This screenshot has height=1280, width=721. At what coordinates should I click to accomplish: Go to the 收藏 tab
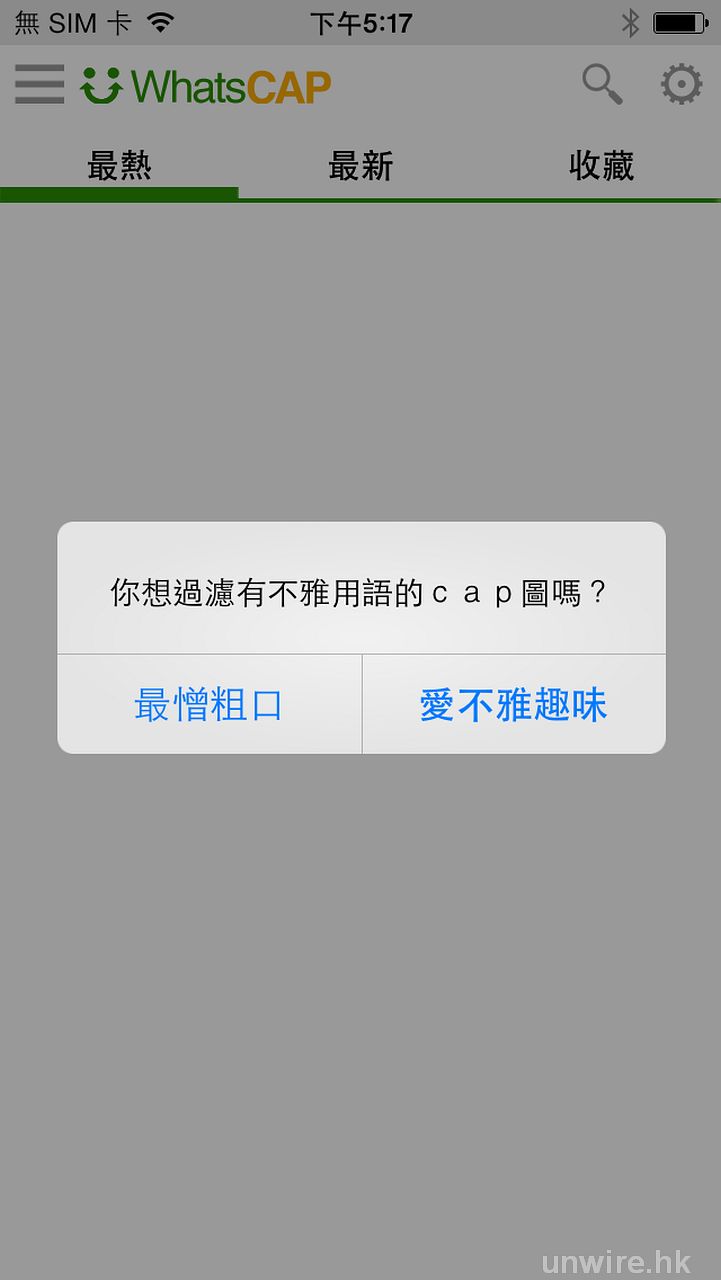pyautogui.click(x=601, y=166)
